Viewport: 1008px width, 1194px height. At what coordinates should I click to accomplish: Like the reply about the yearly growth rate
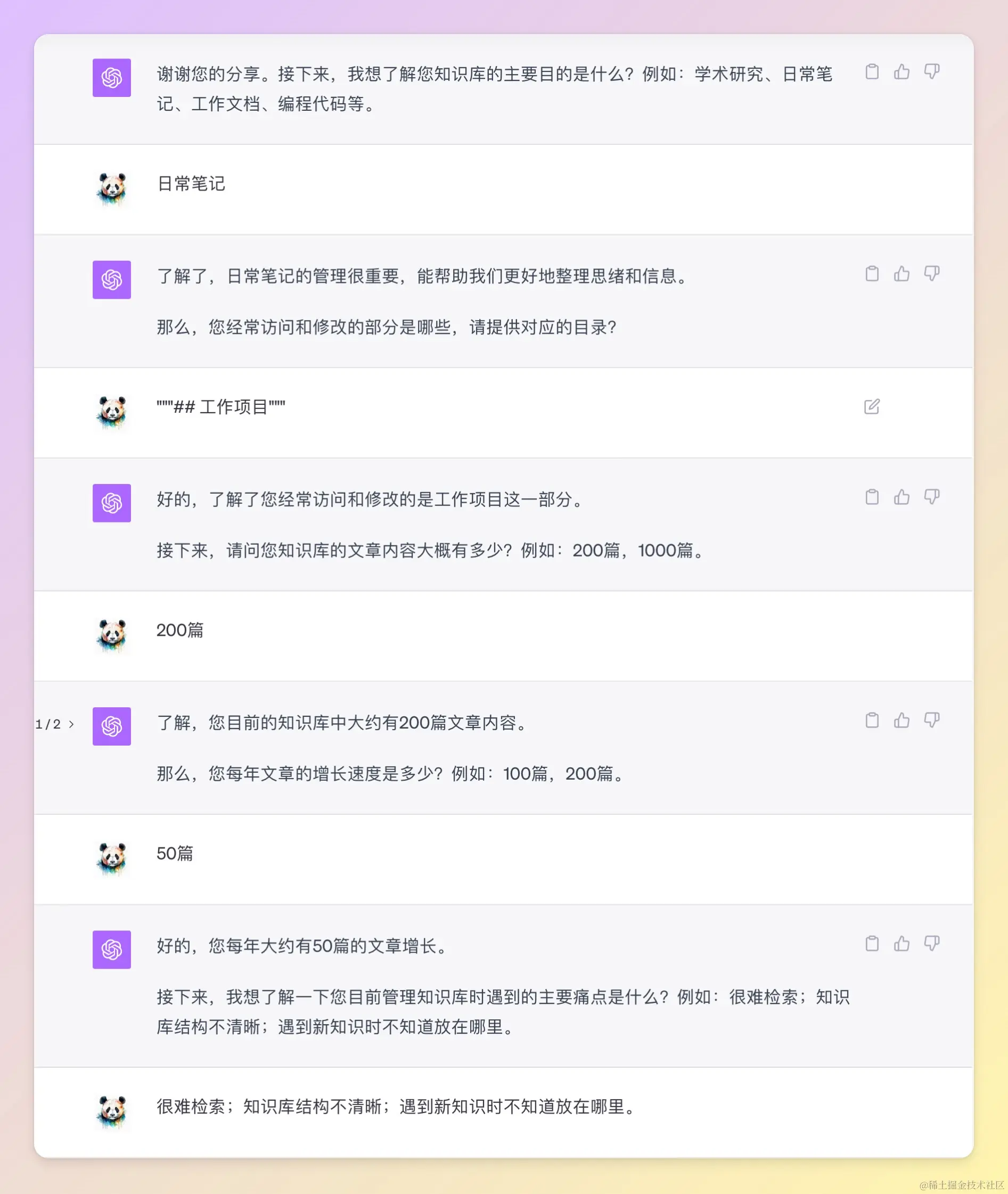[x=902, y=720]
